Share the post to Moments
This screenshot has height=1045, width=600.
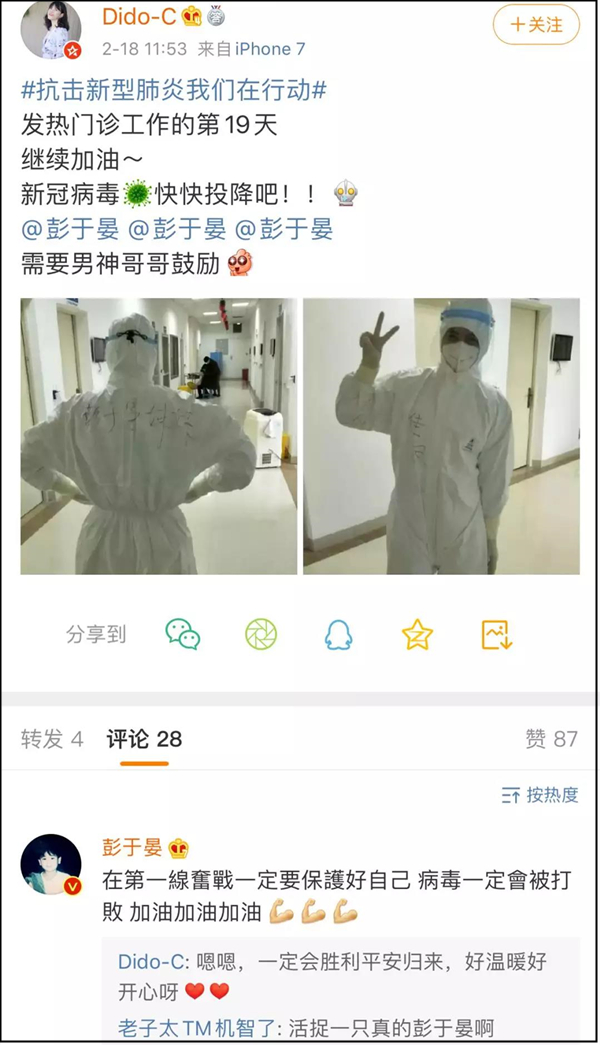261,634
